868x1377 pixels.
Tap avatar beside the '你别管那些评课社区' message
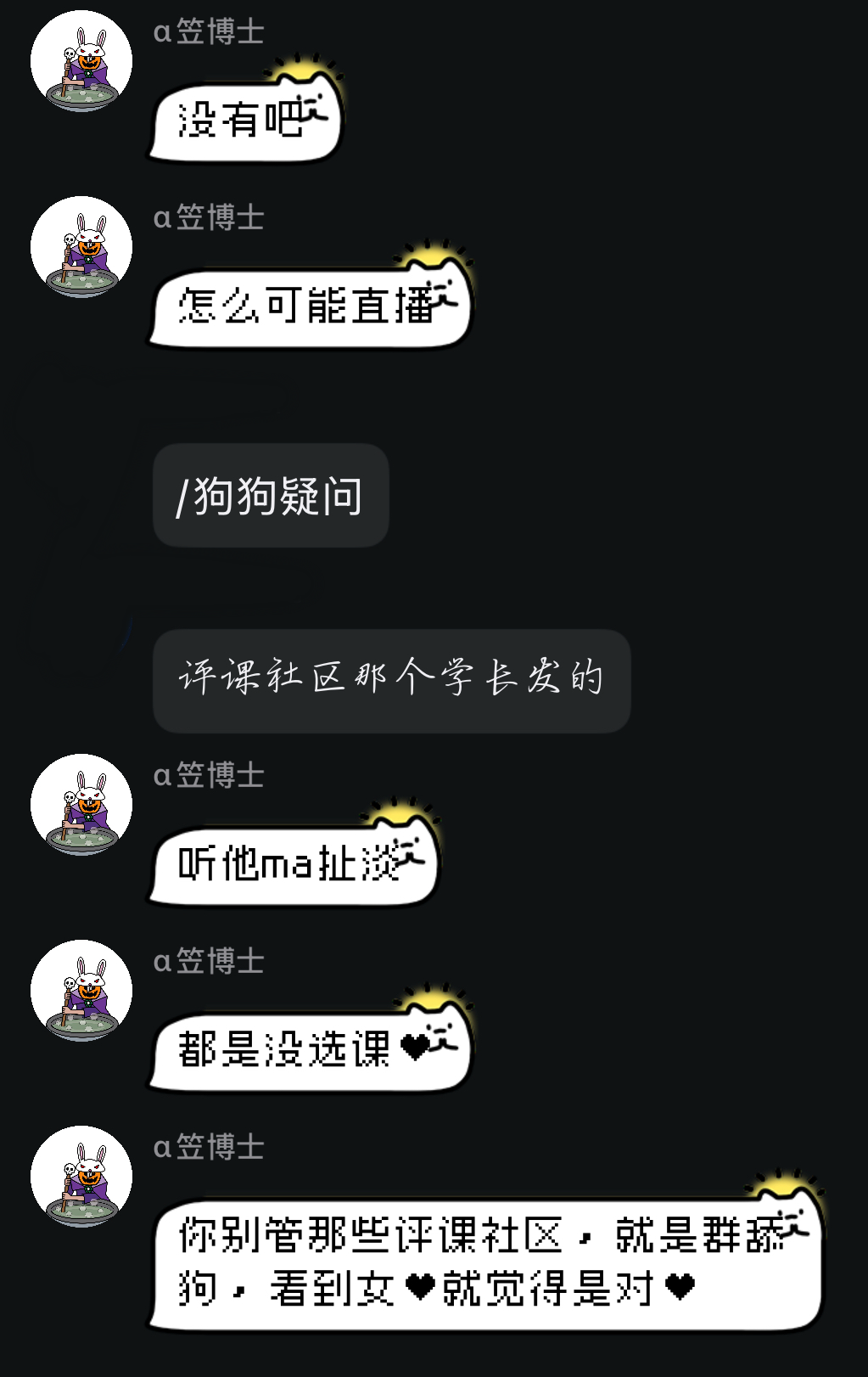pos(81,1177)
